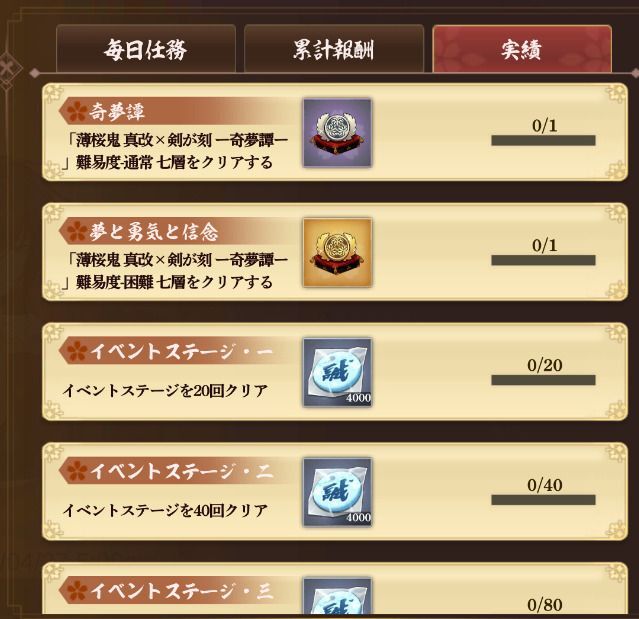Switch to the 毎日任務 tab

(145, 50)
